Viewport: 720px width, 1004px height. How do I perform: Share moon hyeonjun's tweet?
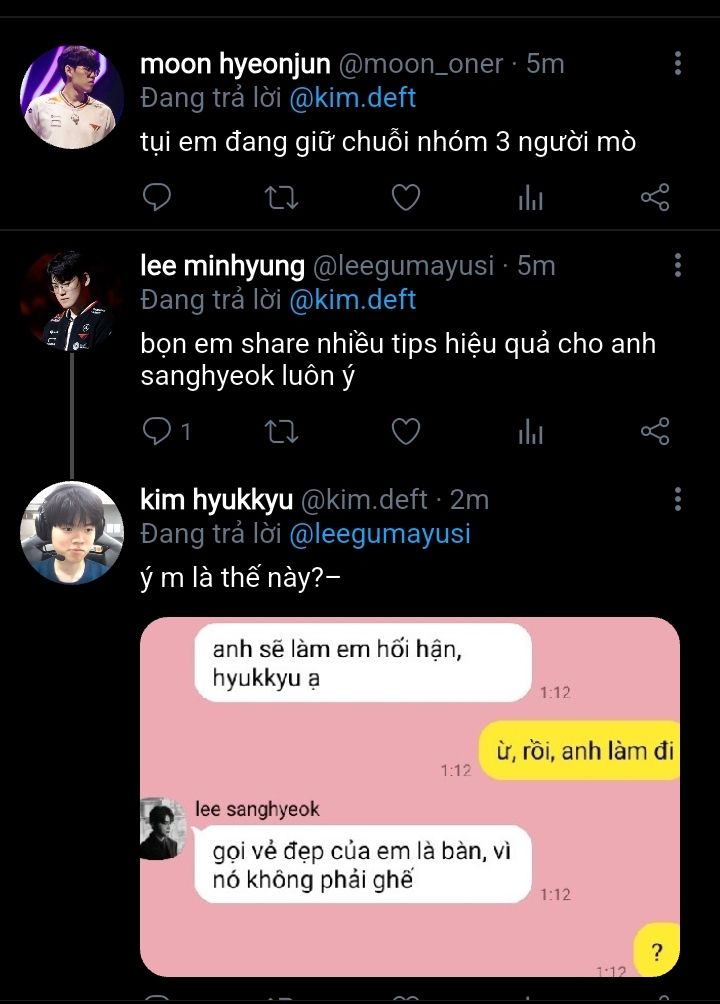click(654, 198)
